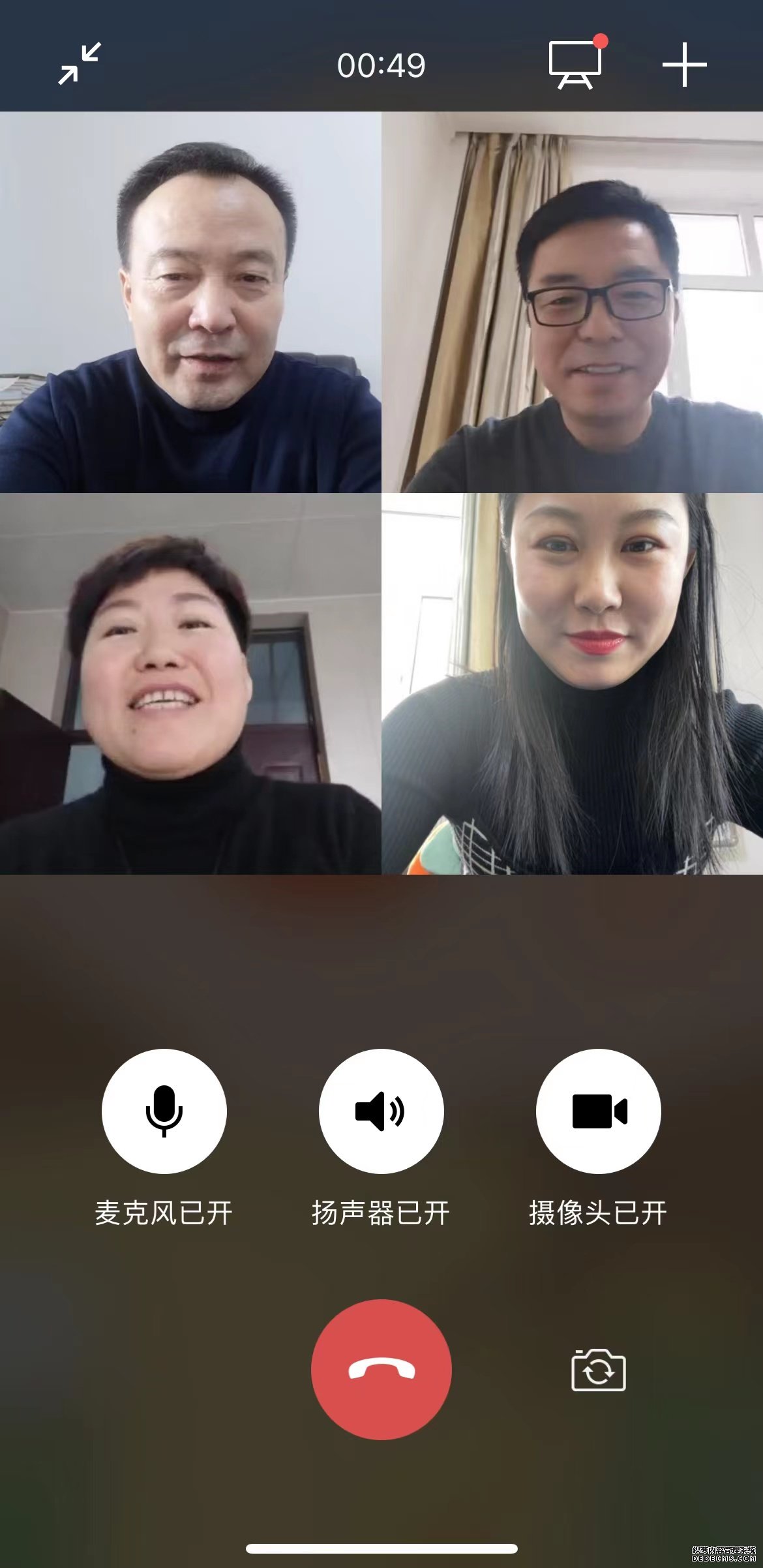Select the woman with long hair's video tile

click(x=572, y=684)
